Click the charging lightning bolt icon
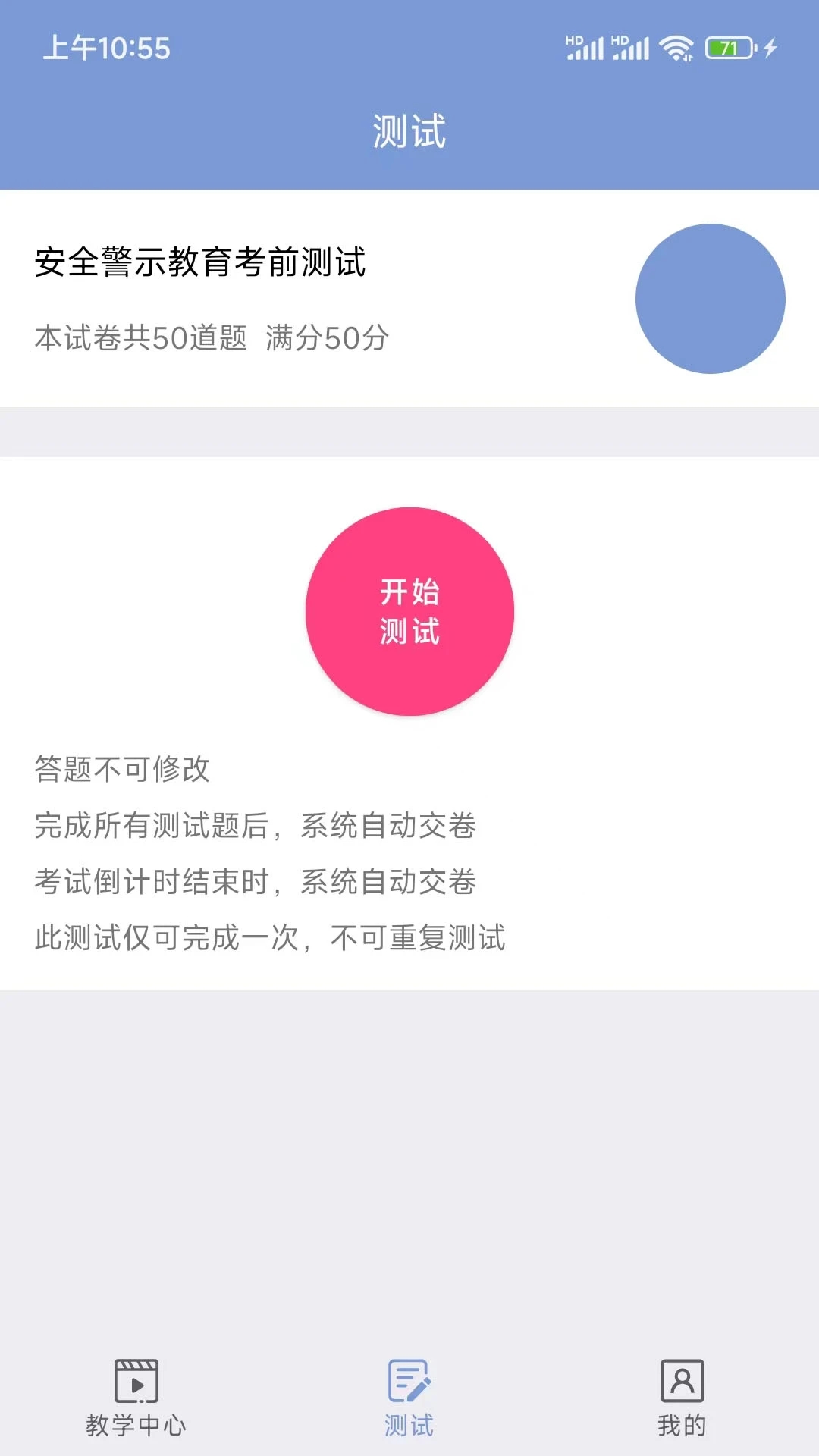 (x=771, y=47)
